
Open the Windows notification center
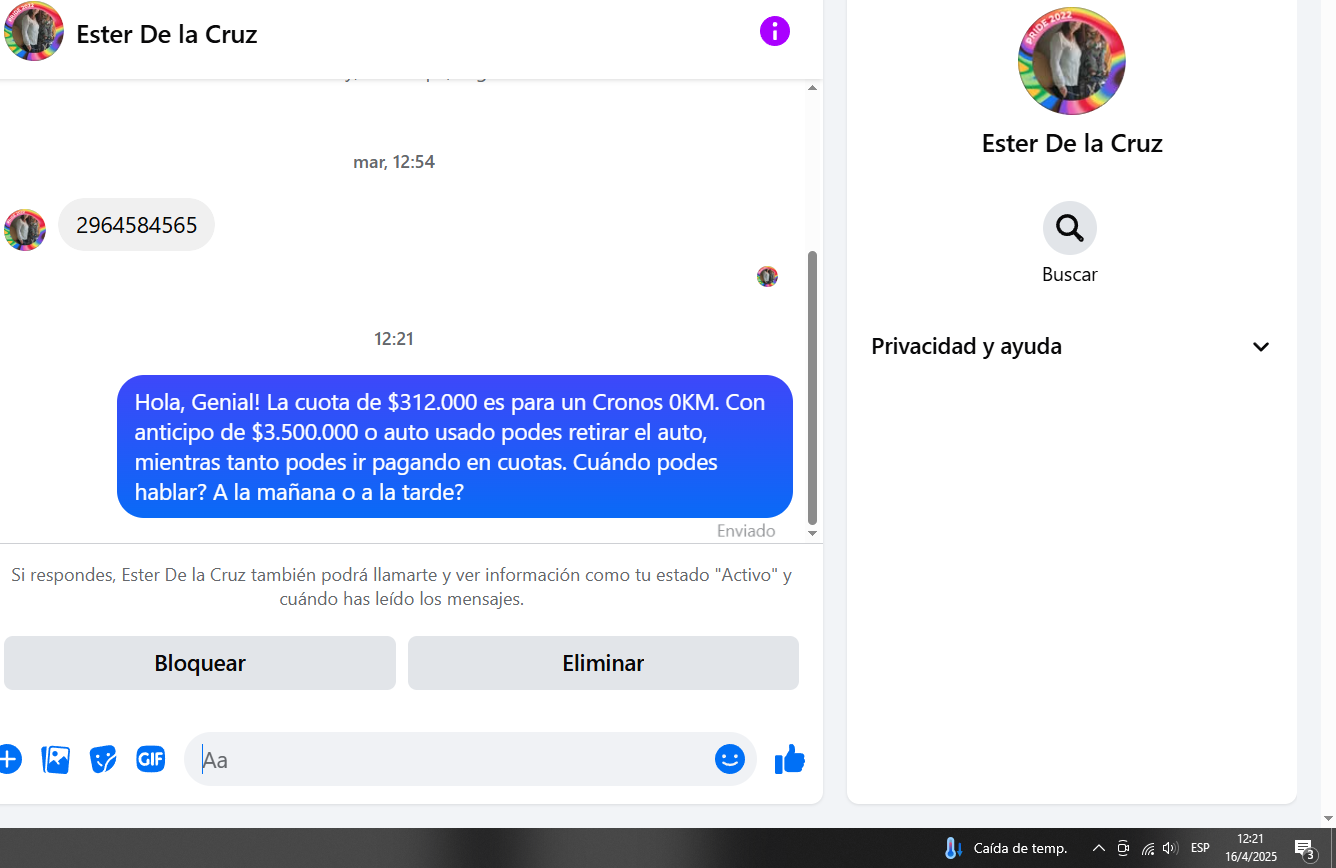[1304, 849]
